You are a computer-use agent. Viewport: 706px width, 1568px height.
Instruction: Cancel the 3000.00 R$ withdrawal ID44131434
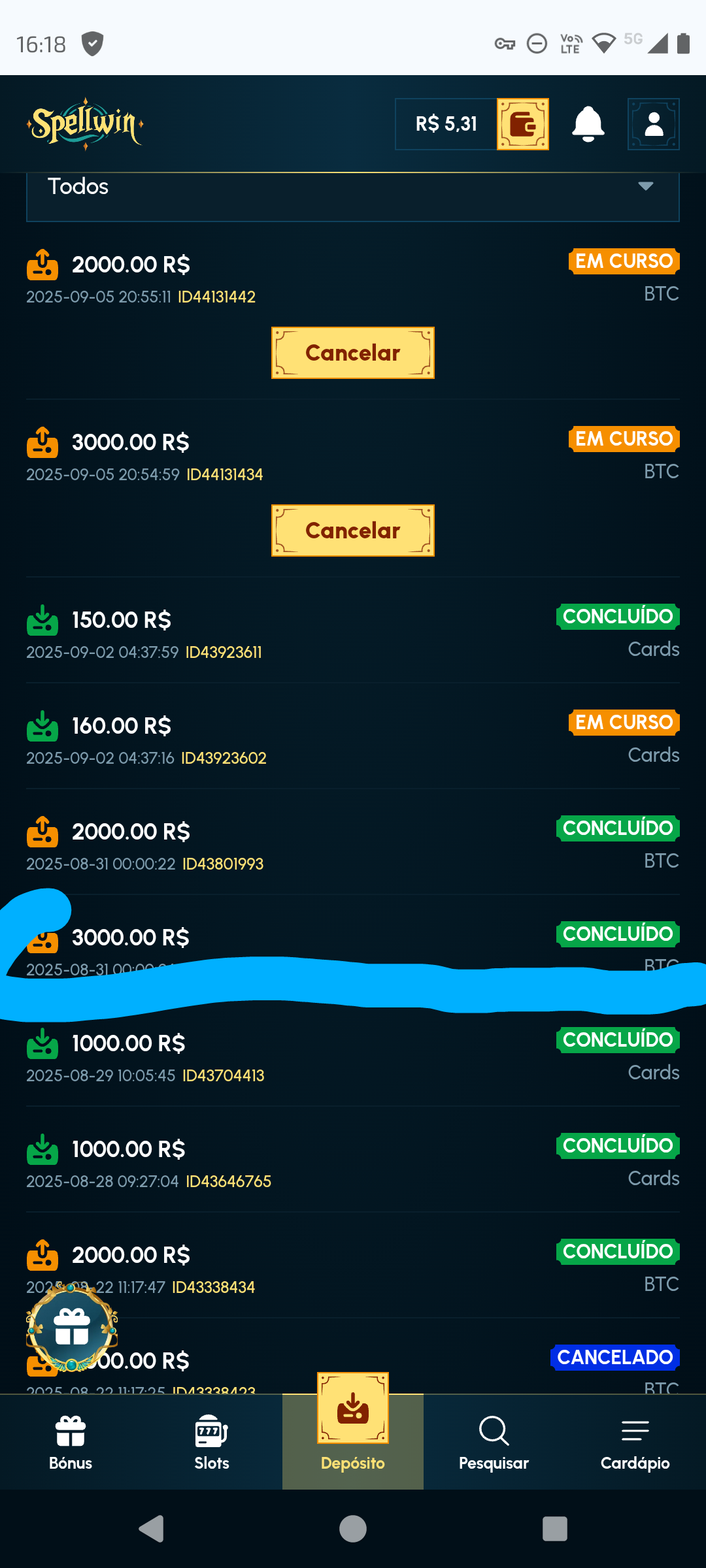click(x=353, y=531)
